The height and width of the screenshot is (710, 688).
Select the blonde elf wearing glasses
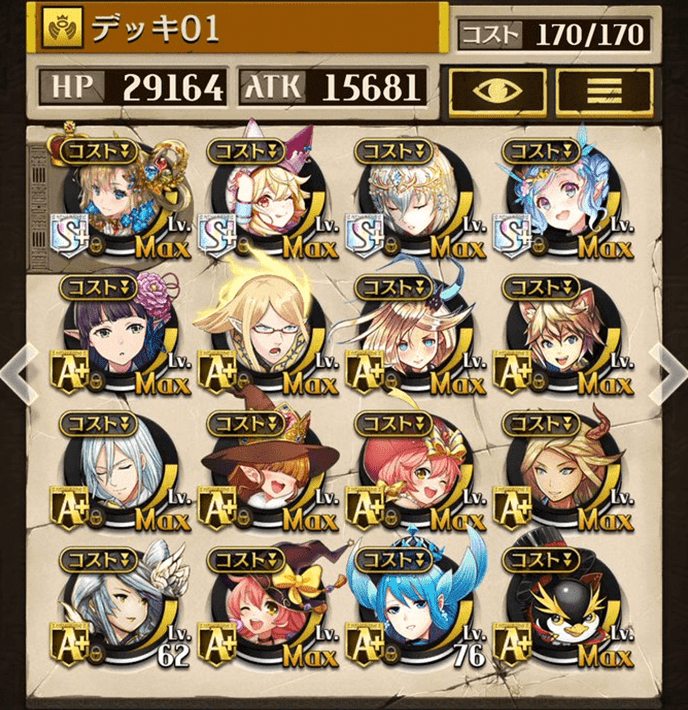260,335
